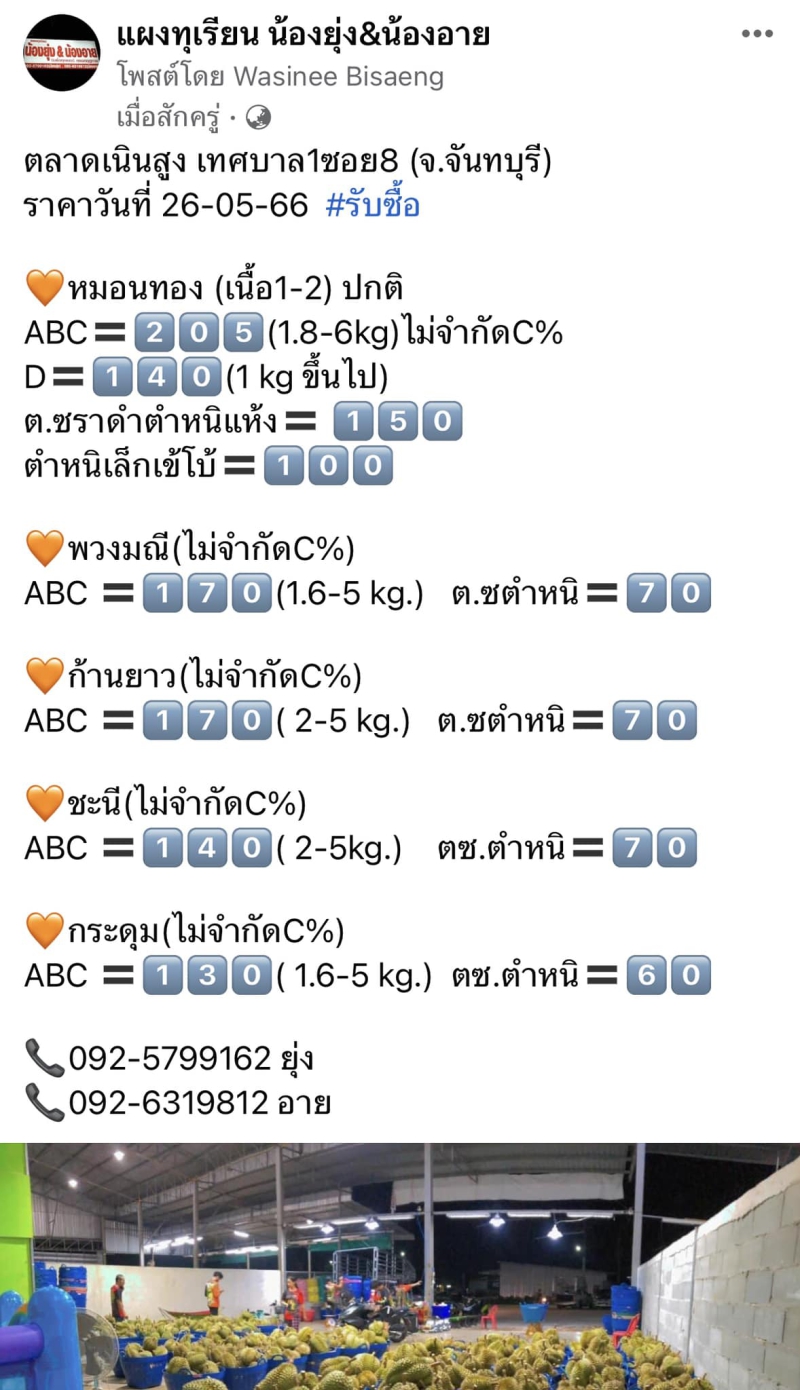Call 092-5799162 for ยุ่ง
Screen dimensions: 800x1390
[170, 1057]
